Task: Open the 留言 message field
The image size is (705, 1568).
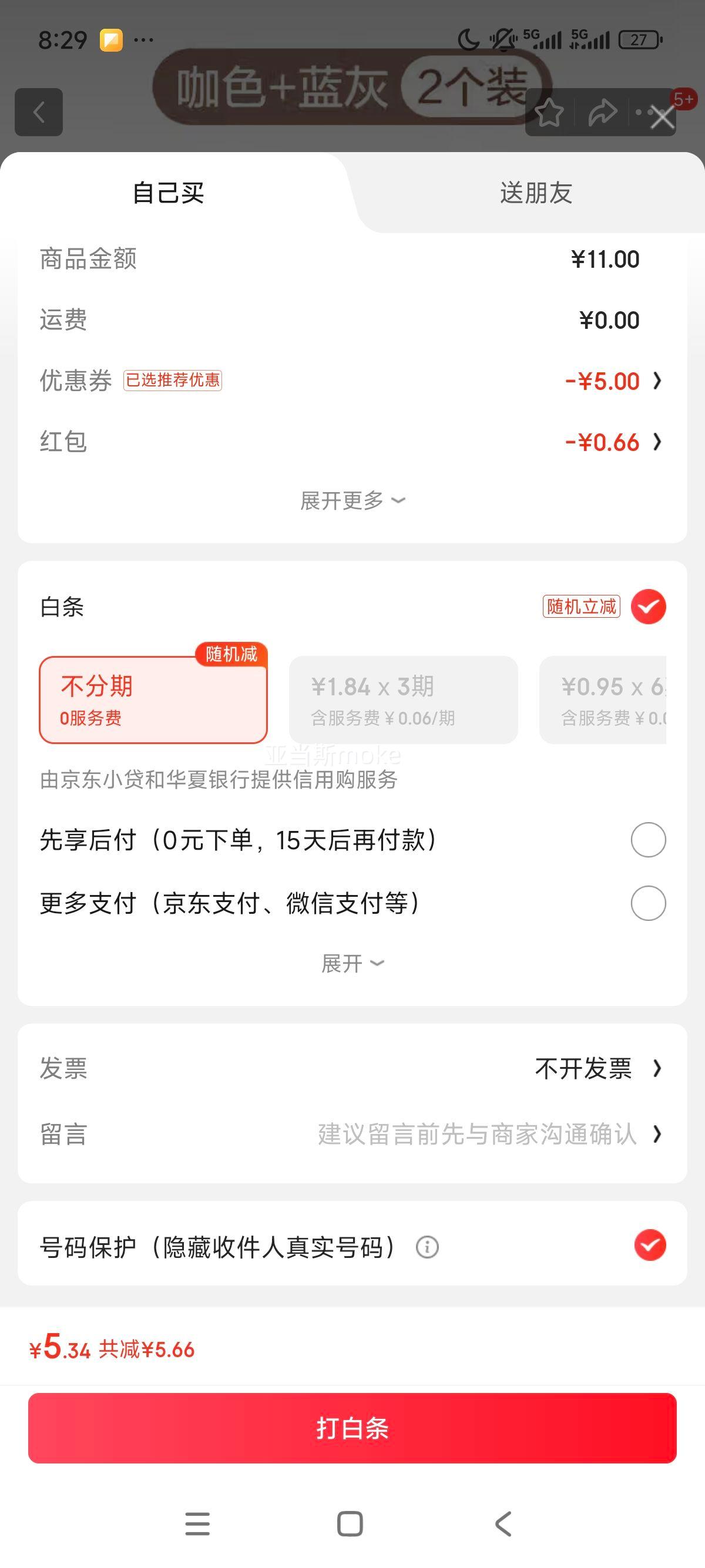Action: coord(352,1135)
